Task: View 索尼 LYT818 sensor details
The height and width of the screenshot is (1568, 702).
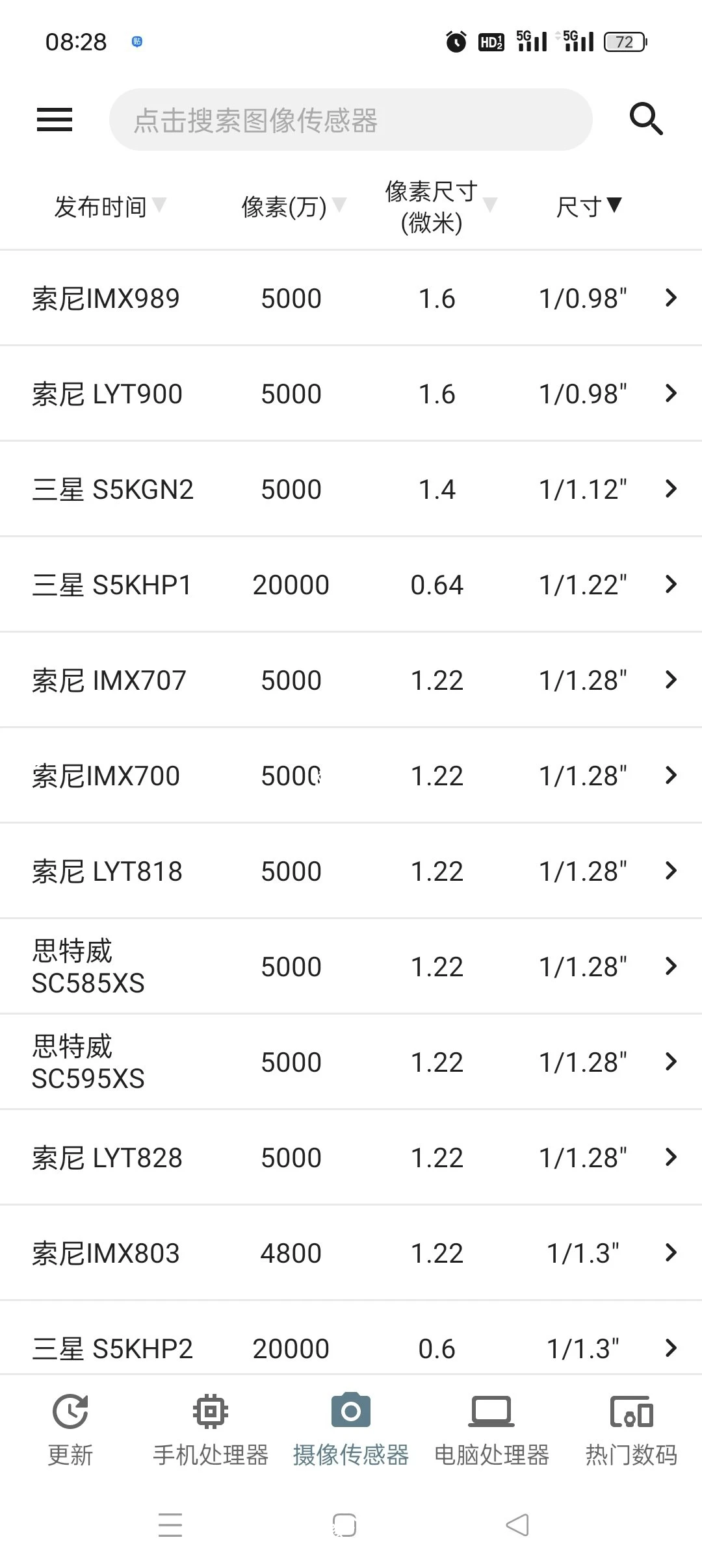Action: (351, 871)
